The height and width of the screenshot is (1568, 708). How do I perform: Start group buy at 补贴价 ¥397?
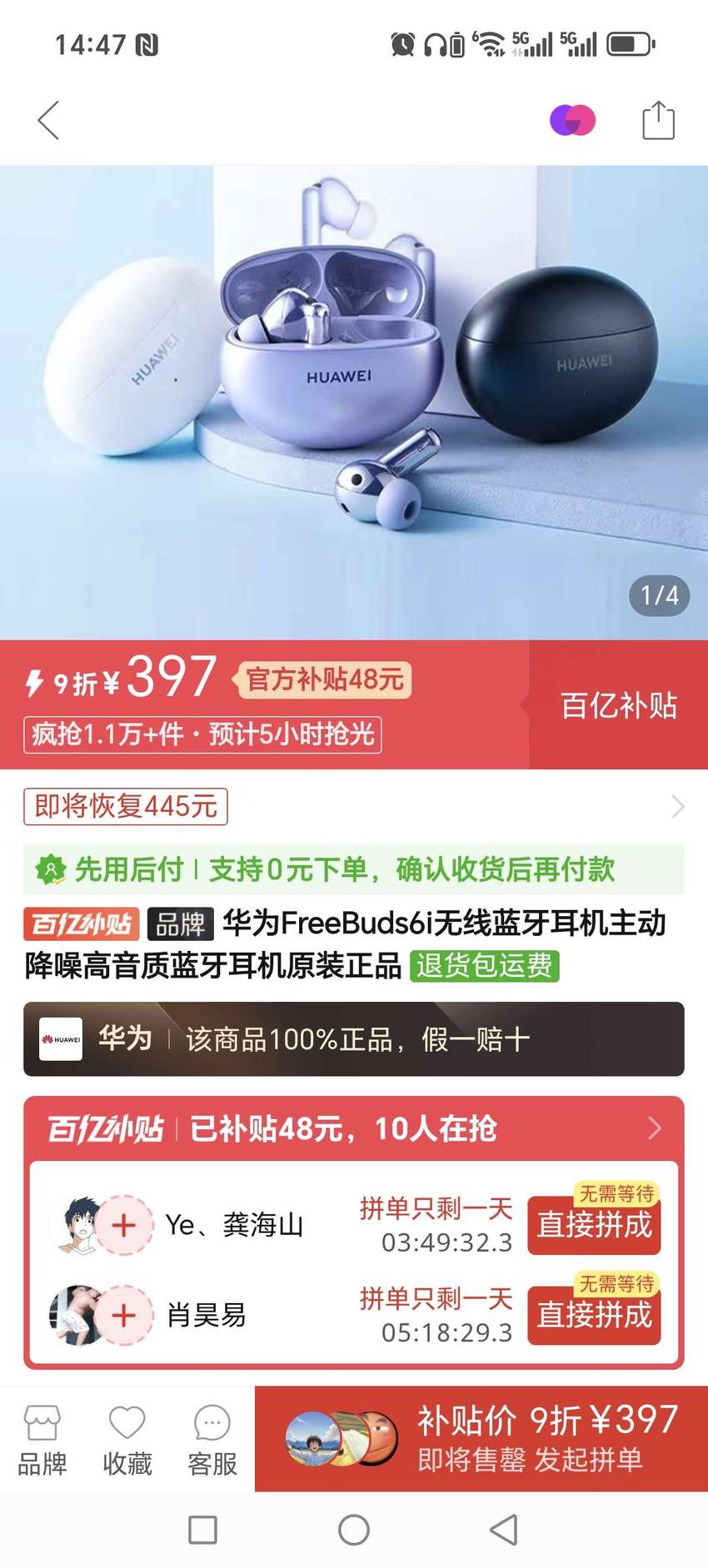[481, 1438]
